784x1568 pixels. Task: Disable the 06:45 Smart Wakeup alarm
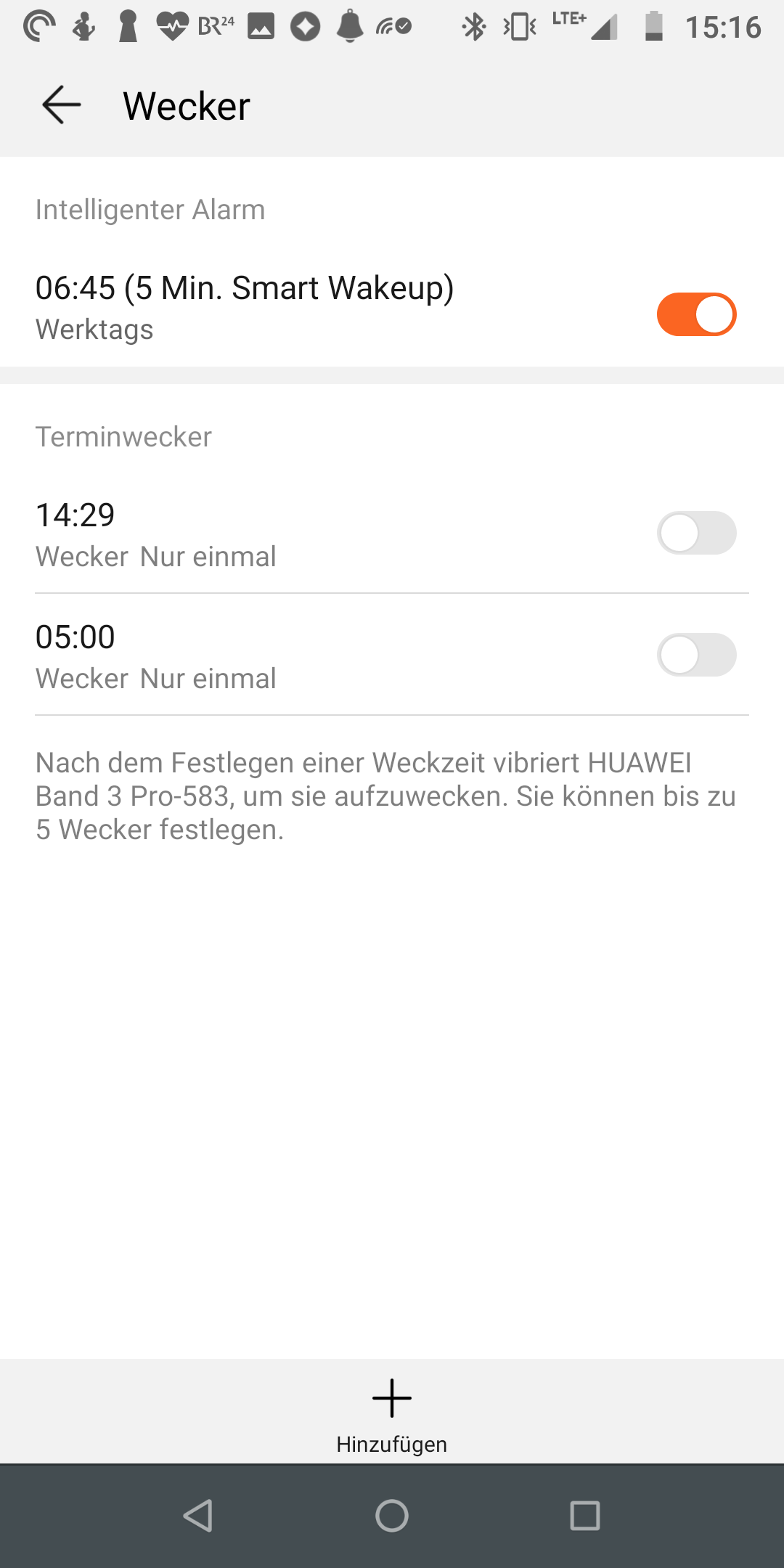pyautogui.click(x=696, y=314)
